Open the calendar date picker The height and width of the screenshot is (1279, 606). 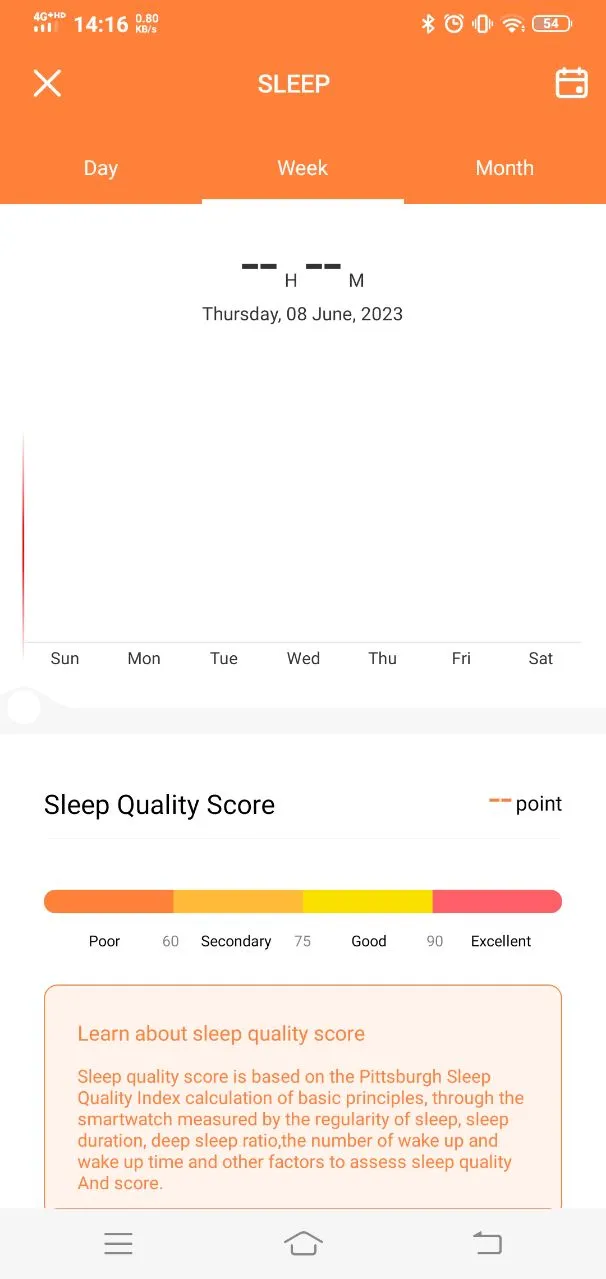click(x=571, y=83)
